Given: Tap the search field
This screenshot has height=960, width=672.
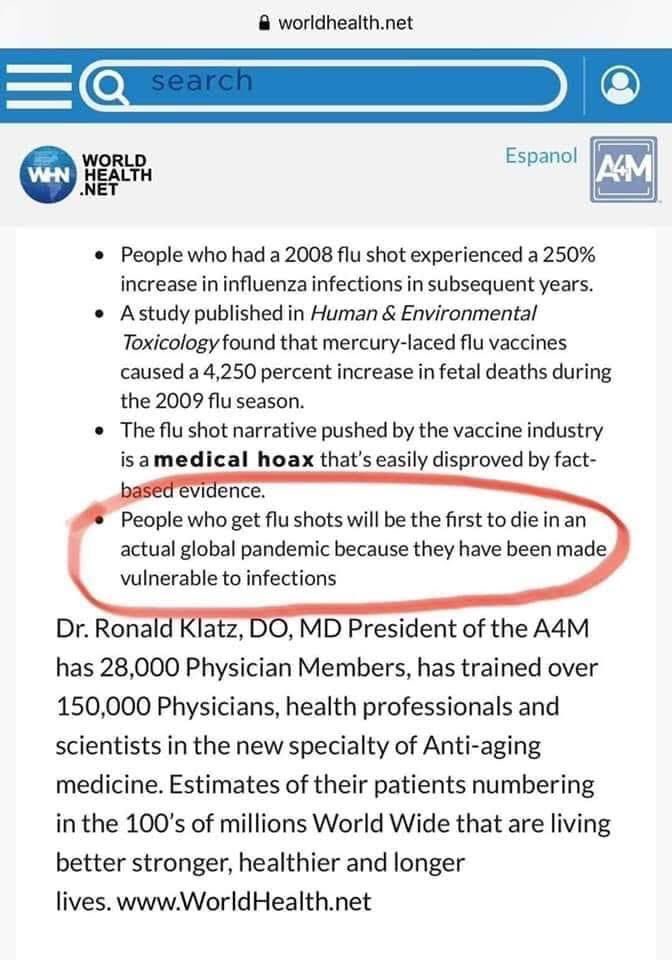Looking at the screenshot, I should [x=330, y=82].
